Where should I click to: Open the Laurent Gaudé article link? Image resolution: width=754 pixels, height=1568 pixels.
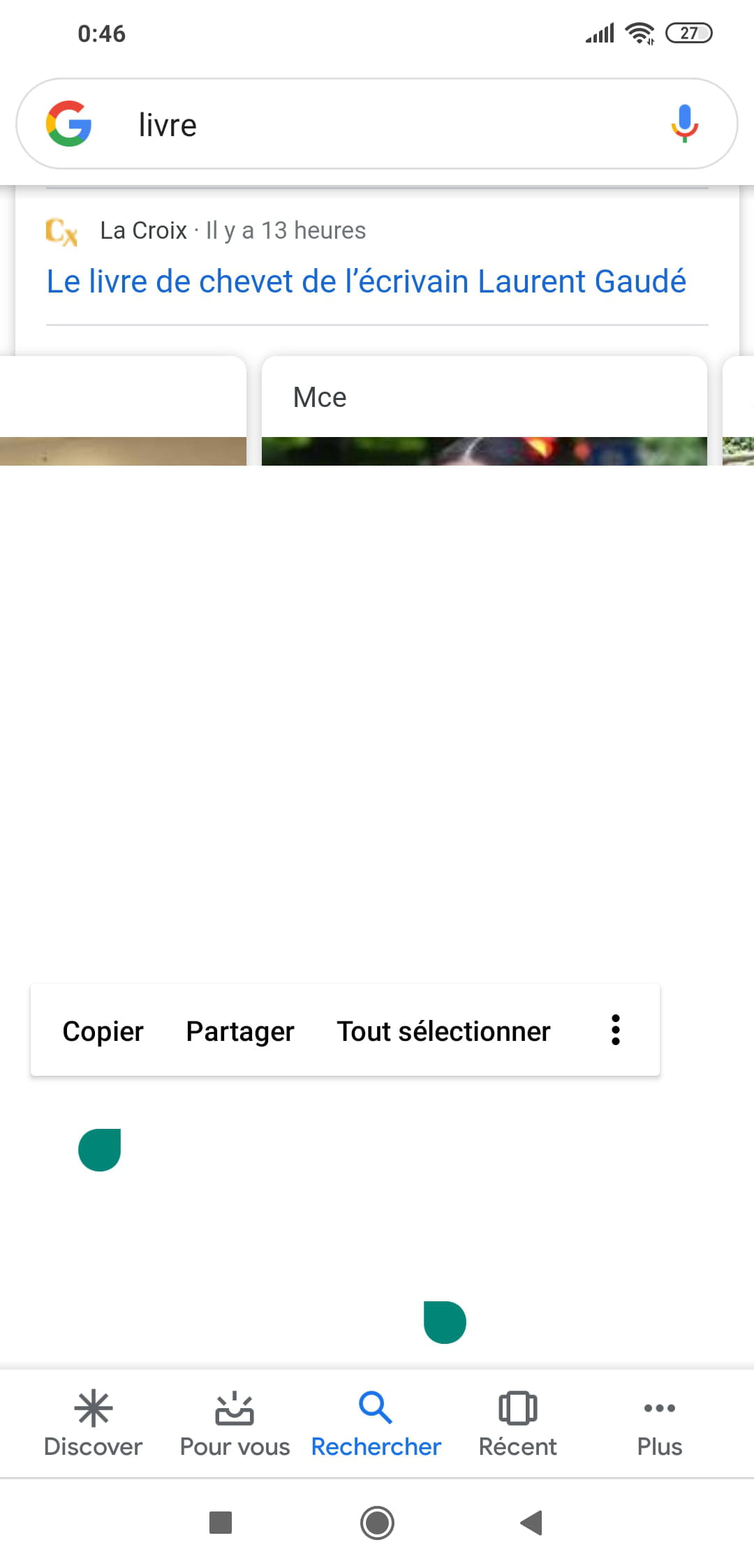pos(367,281)
